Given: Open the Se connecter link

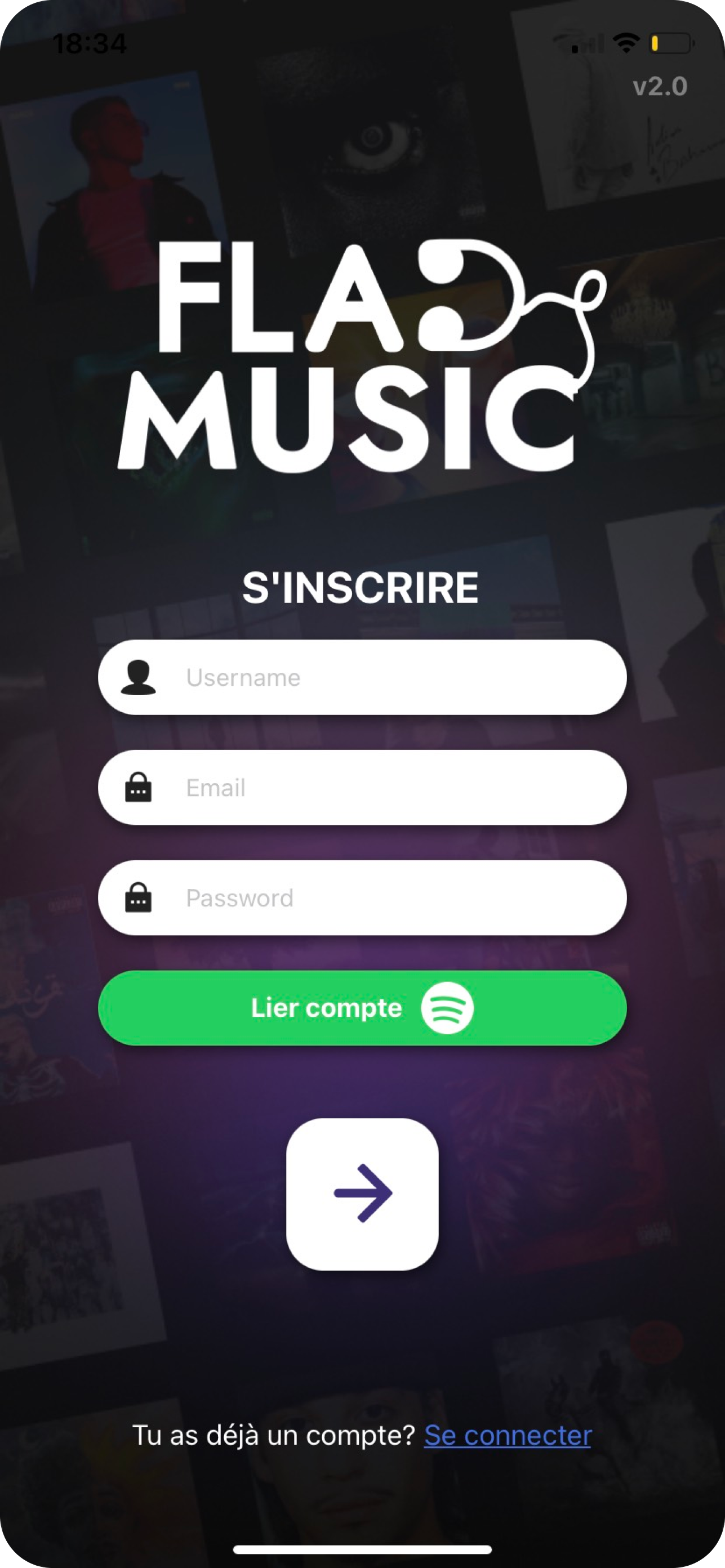Looking at the screenshot, I should (x=508, y=1435).
